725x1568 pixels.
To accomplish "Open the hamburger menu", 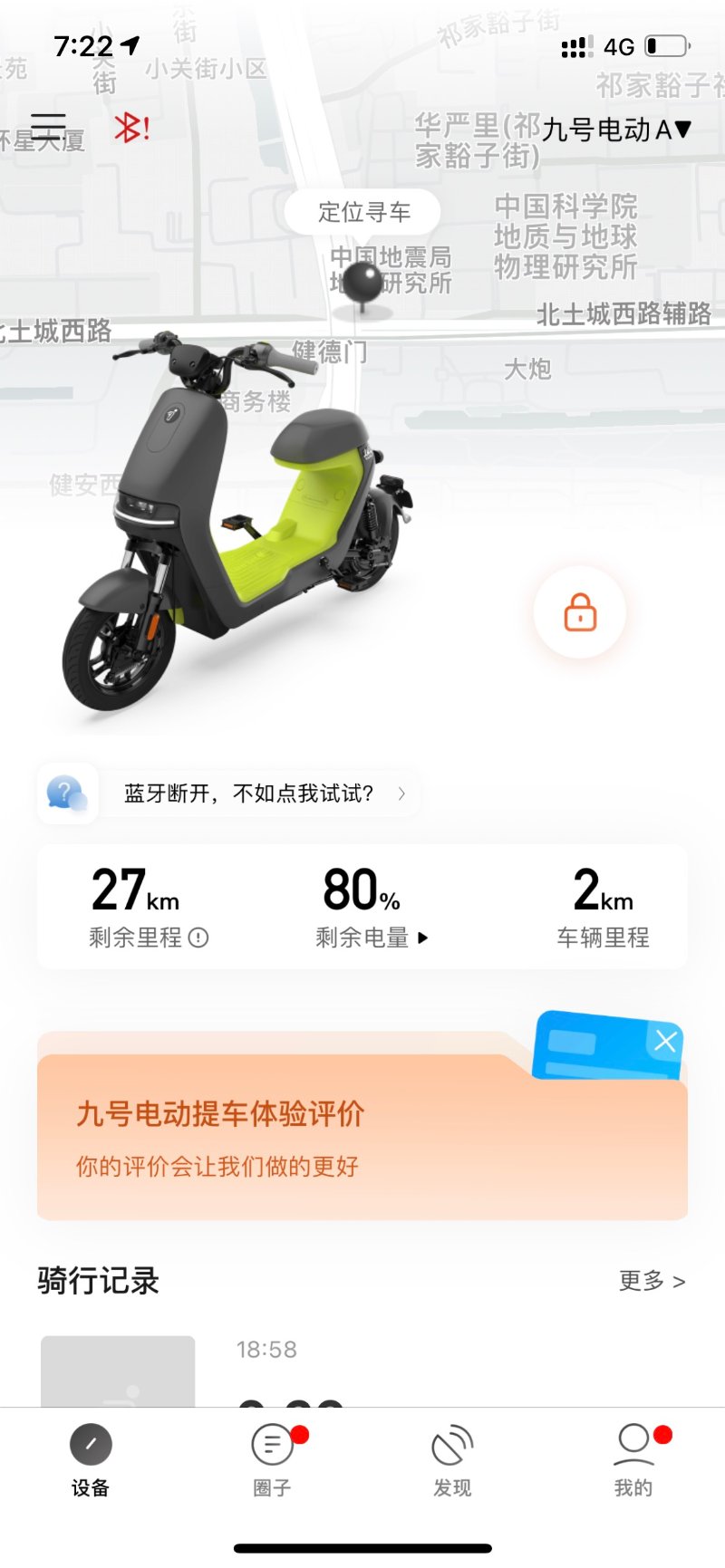I will (x=48, y=126).
